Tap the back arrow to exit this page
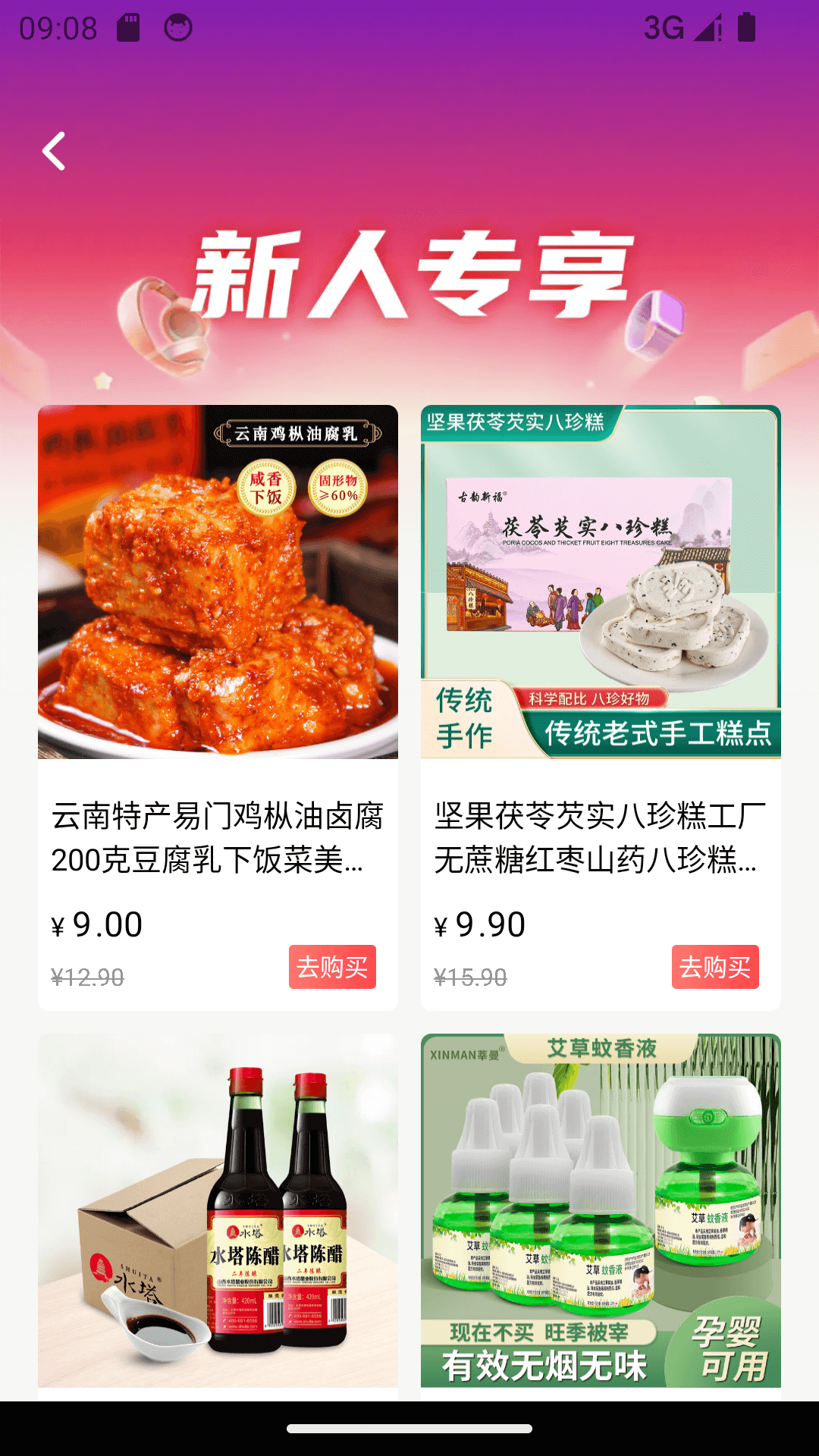The width and height of the screenshot is (819, 1456). pos(53,152)
